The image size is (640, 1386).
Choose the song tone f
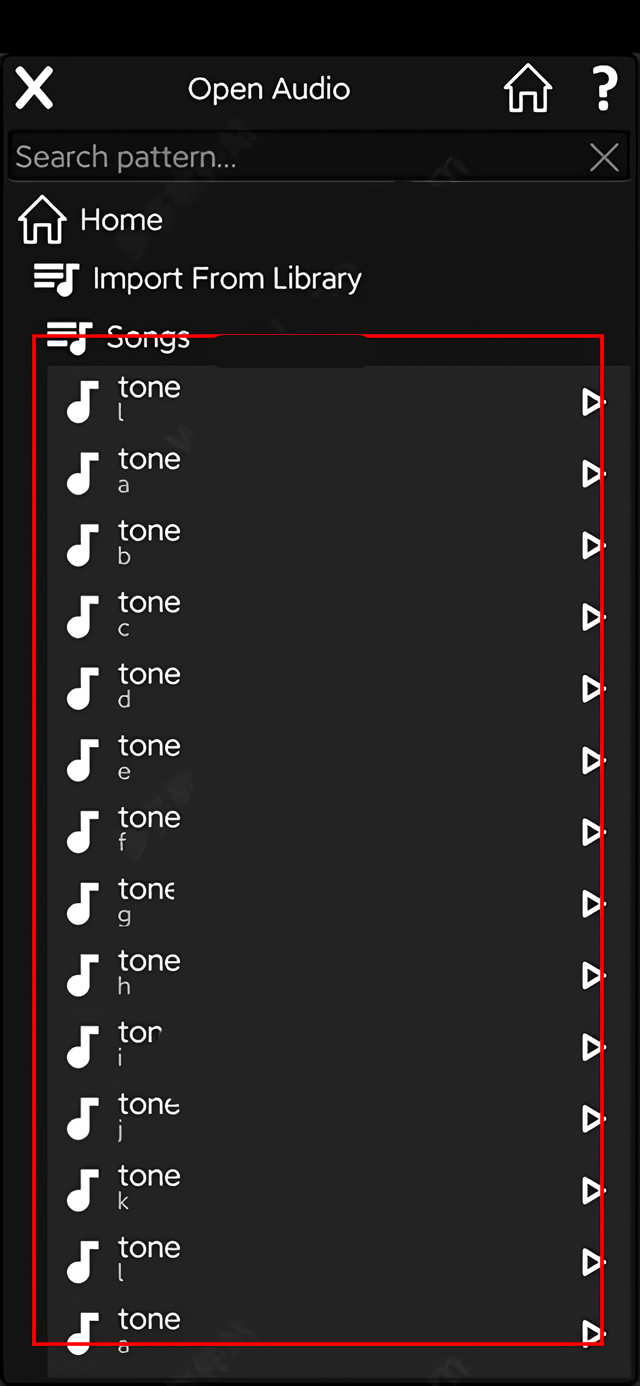pos(300,831)
